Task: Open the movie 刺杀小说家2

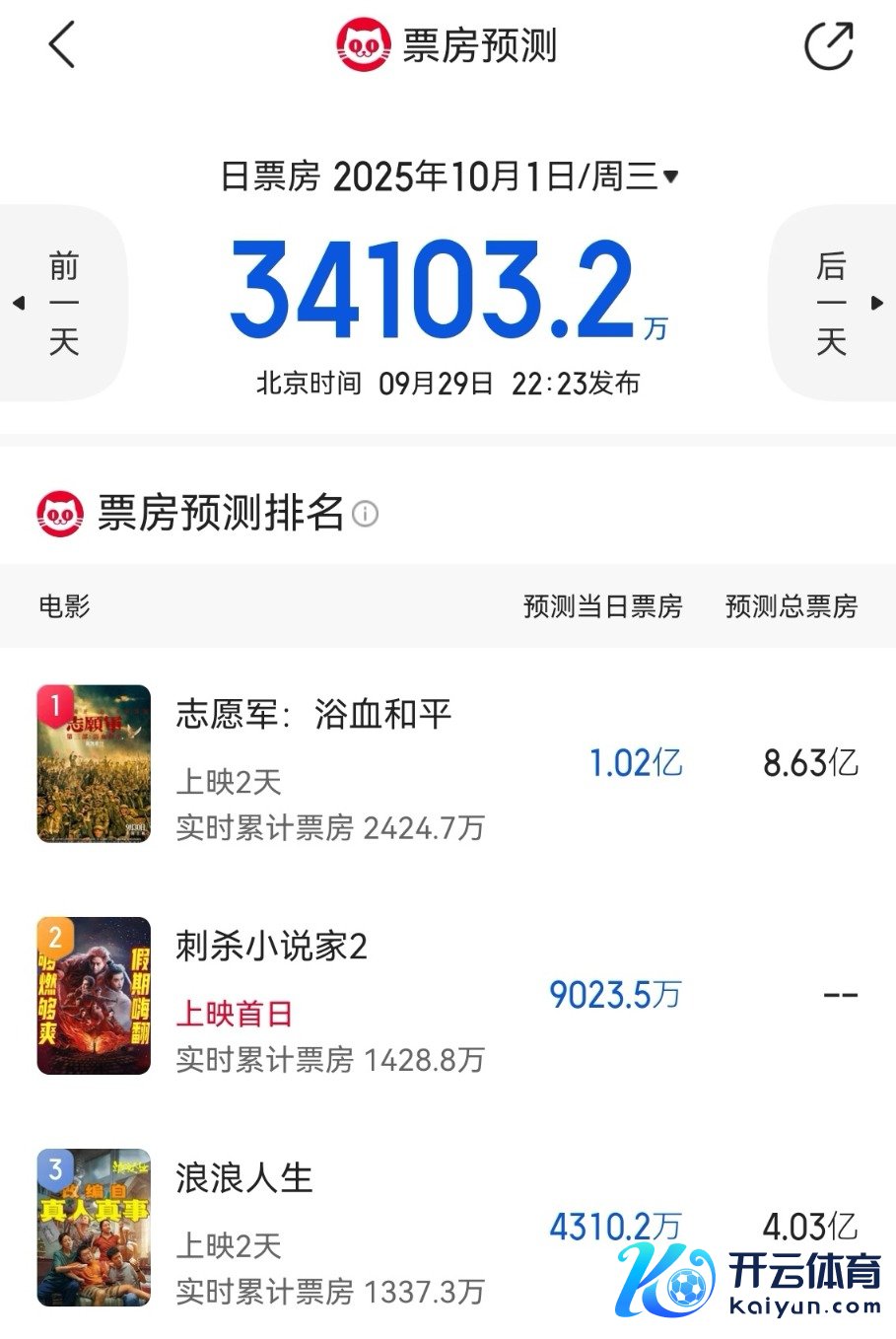Action: pos(272,947)
